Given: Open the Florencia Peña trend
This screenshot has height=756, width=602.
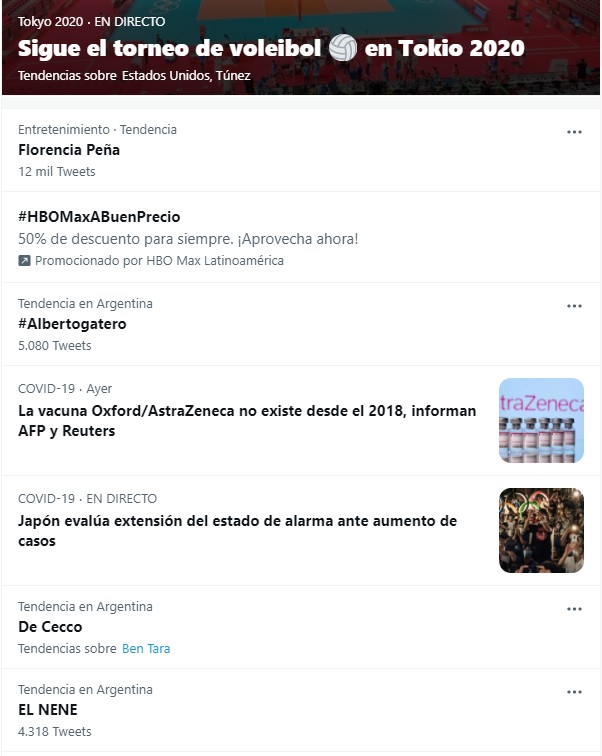Looking at the screenshot, I should 69,150.
